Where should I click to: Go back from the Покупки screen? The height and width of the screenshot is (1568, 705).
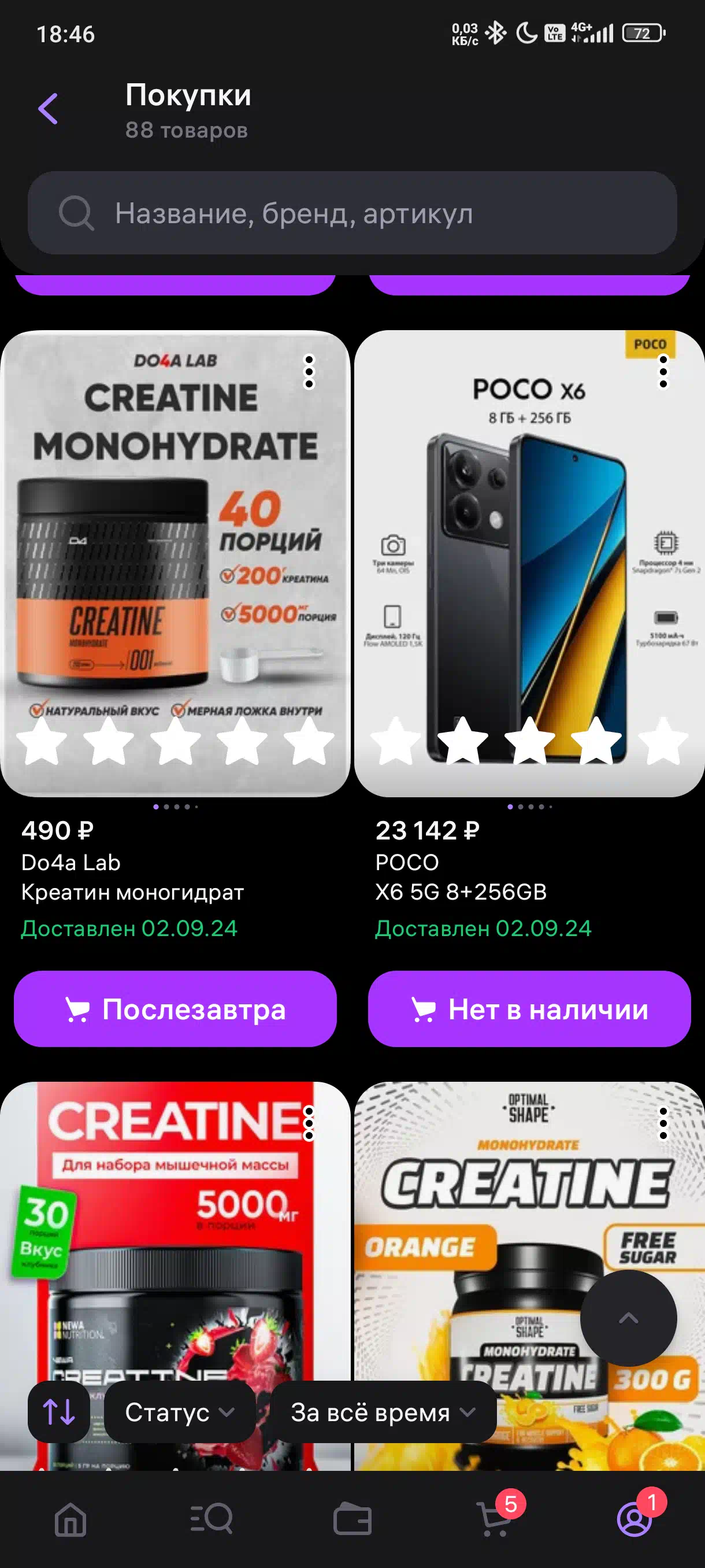click(48, 109)
